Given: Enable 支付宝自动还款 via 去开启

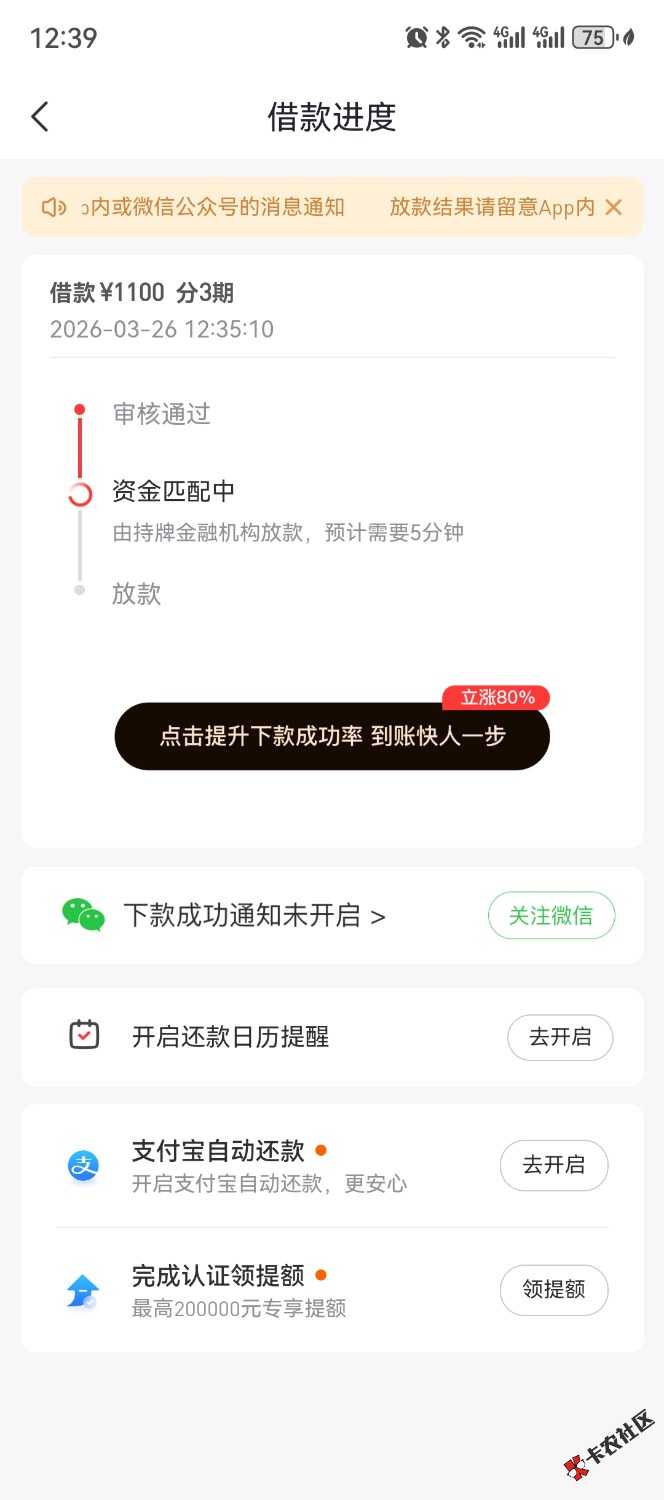Looking at the screenshot, I should click(x=554, y=1165).
